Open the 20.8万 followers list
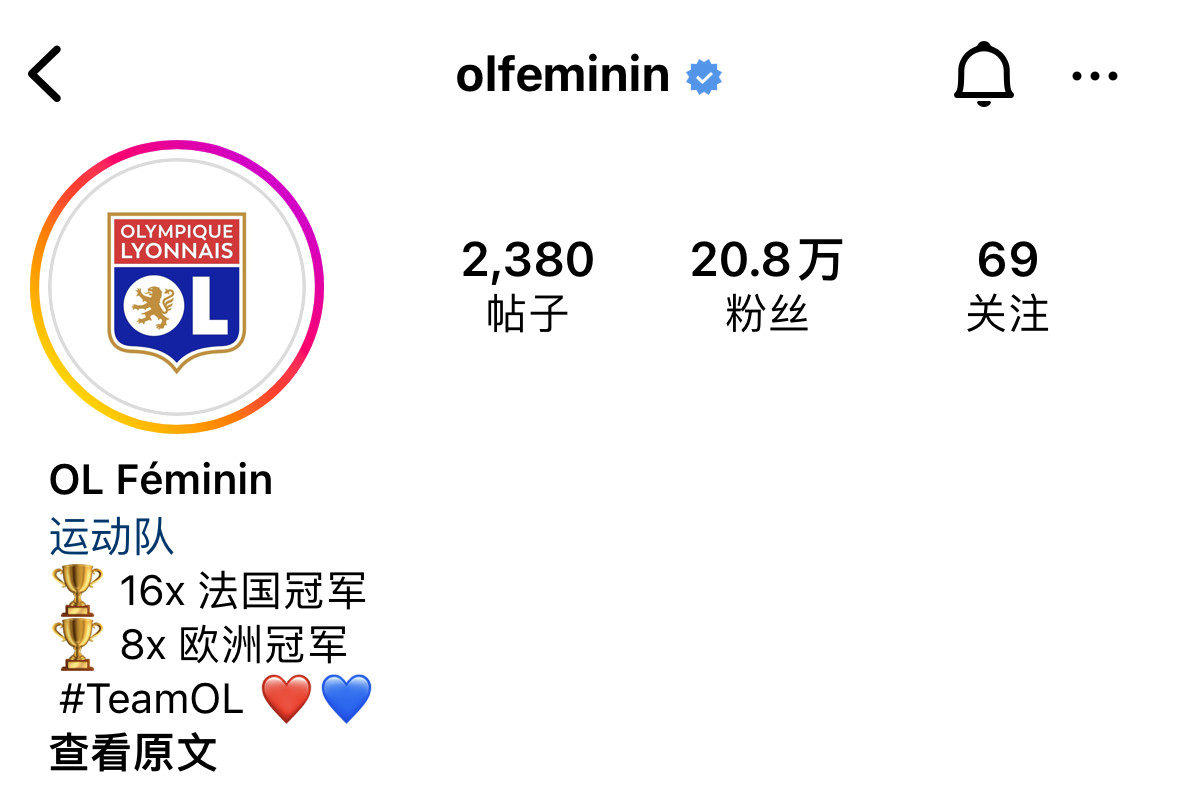The image size is (1179, 801). [766, 285]
